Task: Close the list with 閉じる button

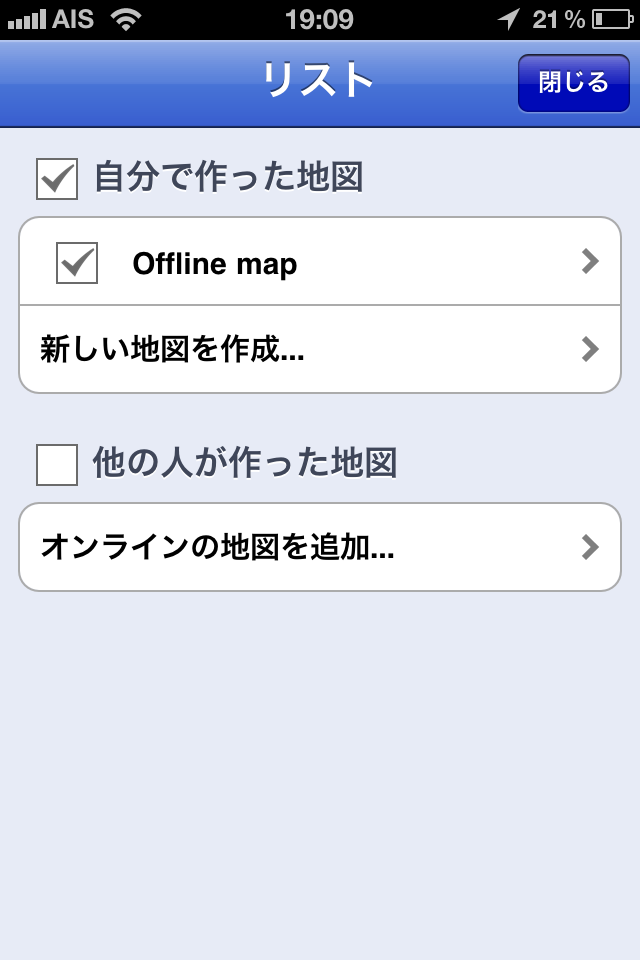Action: coord(573,82)
